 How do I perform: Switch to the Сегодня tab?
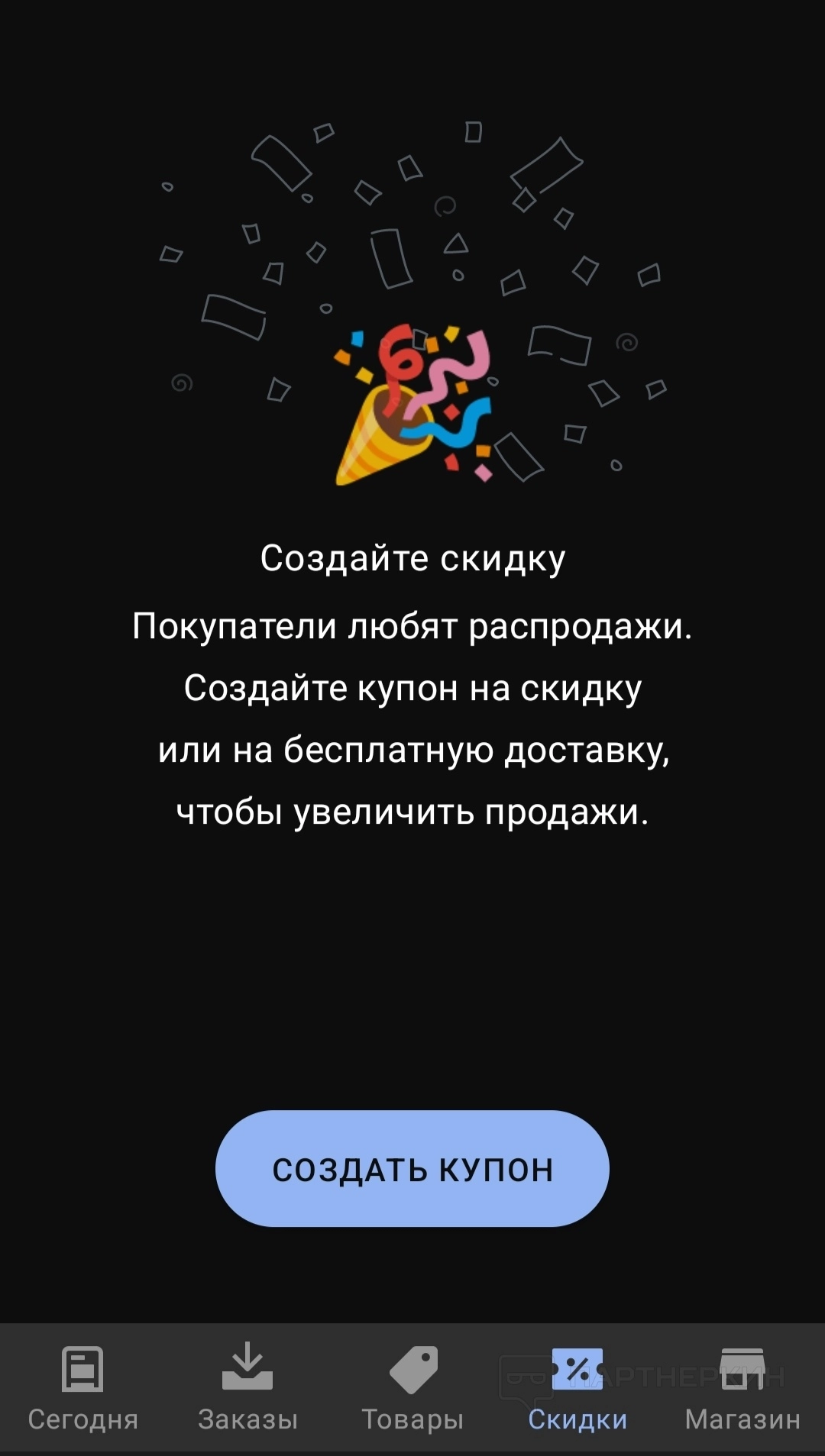pyautogui.click(x=82, y=1388)
